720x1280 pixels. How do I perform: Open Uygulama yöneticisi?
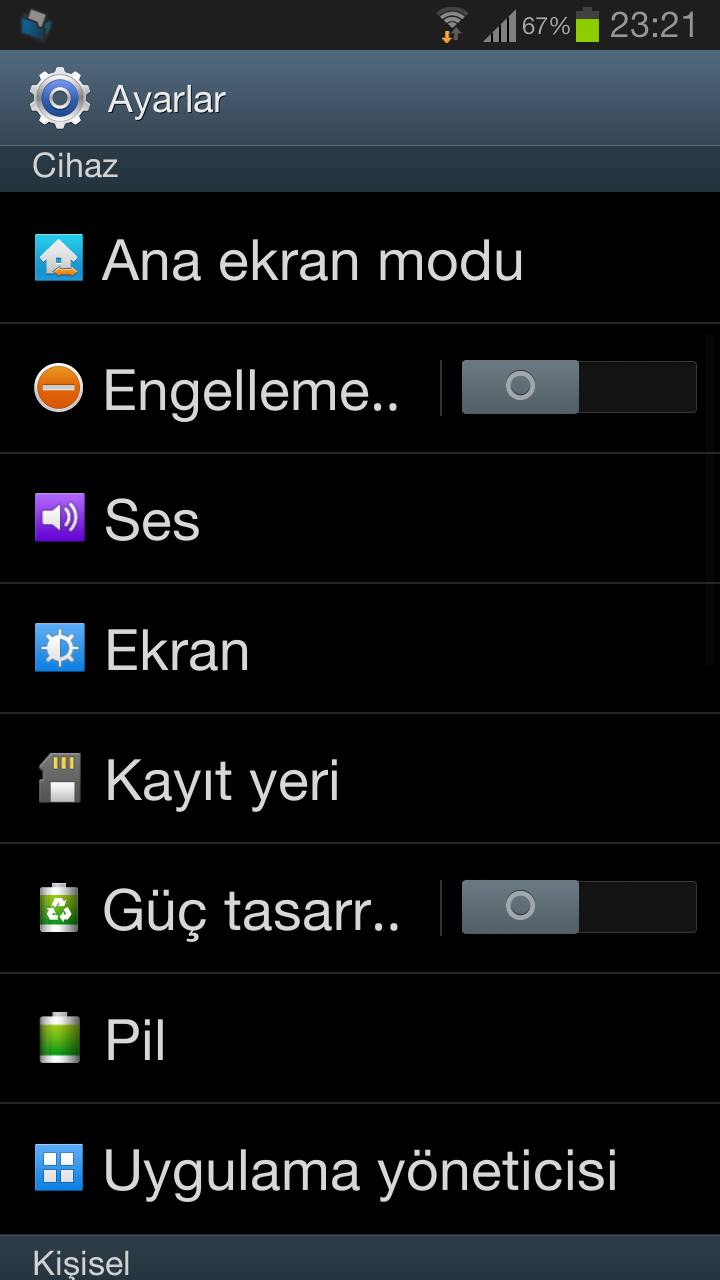tap(360, 1169)
